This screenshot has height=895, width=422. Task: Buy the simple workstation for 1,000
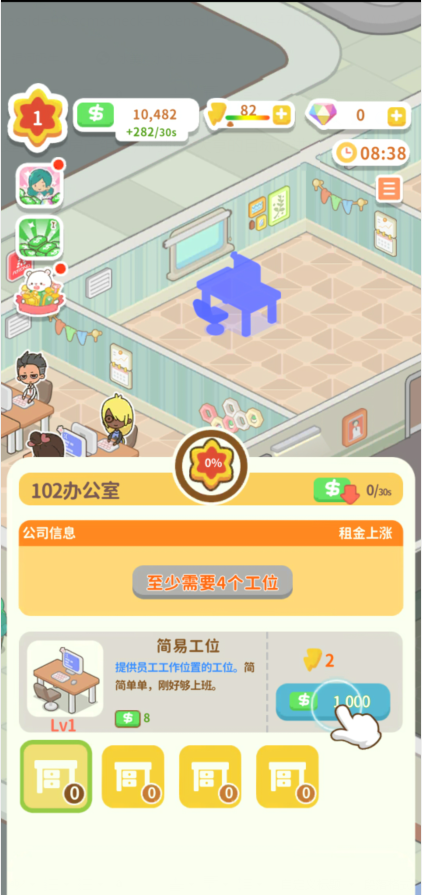[x=333, y=702]
